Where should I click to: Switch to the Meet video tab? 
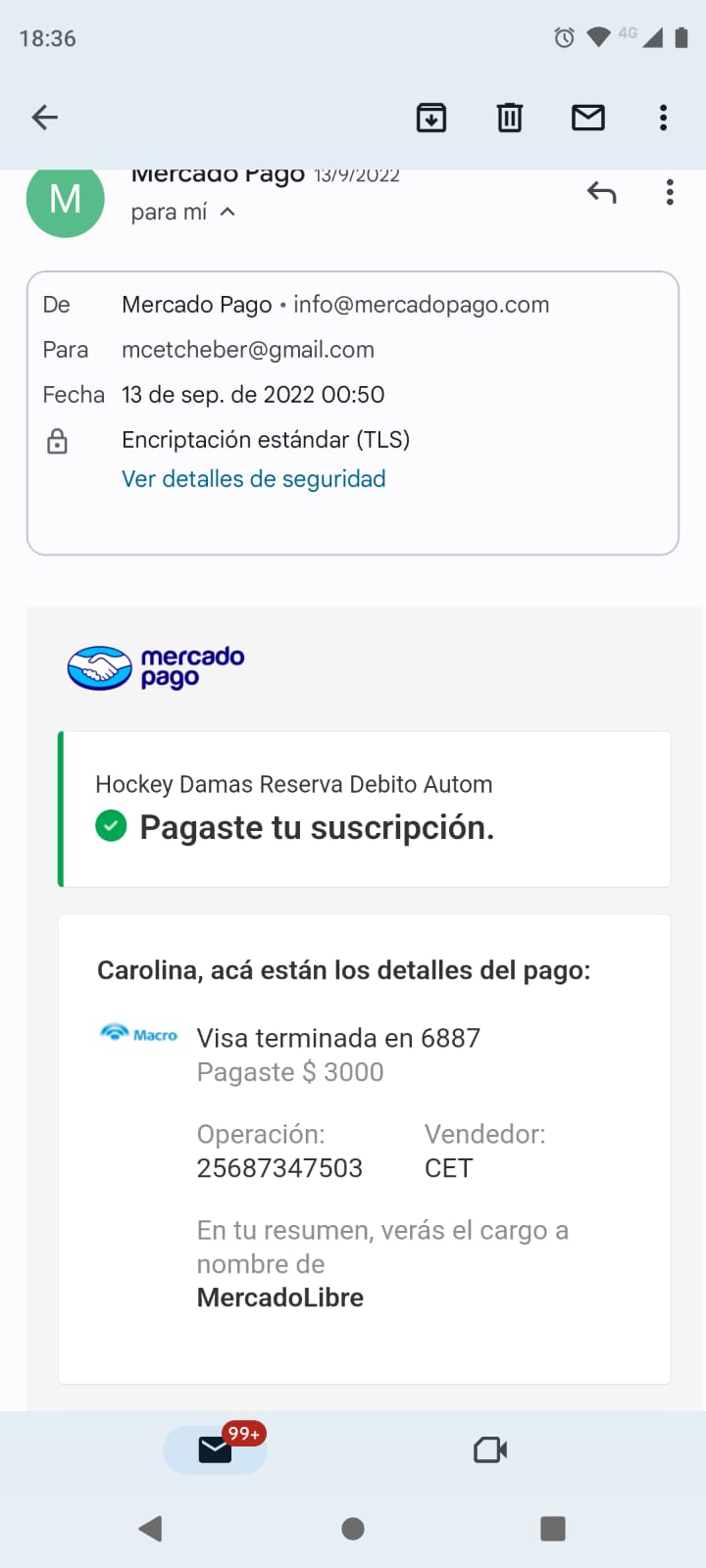(490, 1449)
